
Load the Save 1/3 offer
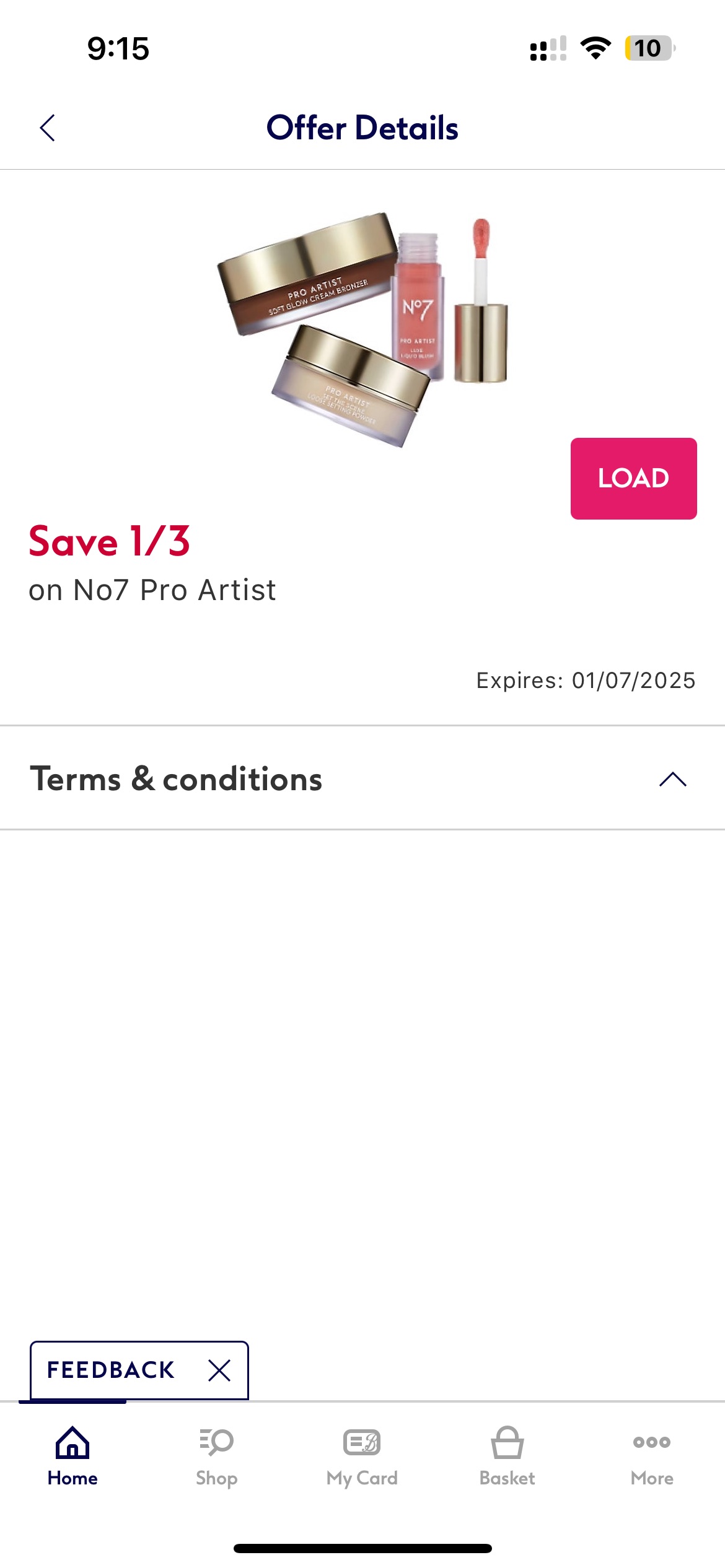point(633,478)
